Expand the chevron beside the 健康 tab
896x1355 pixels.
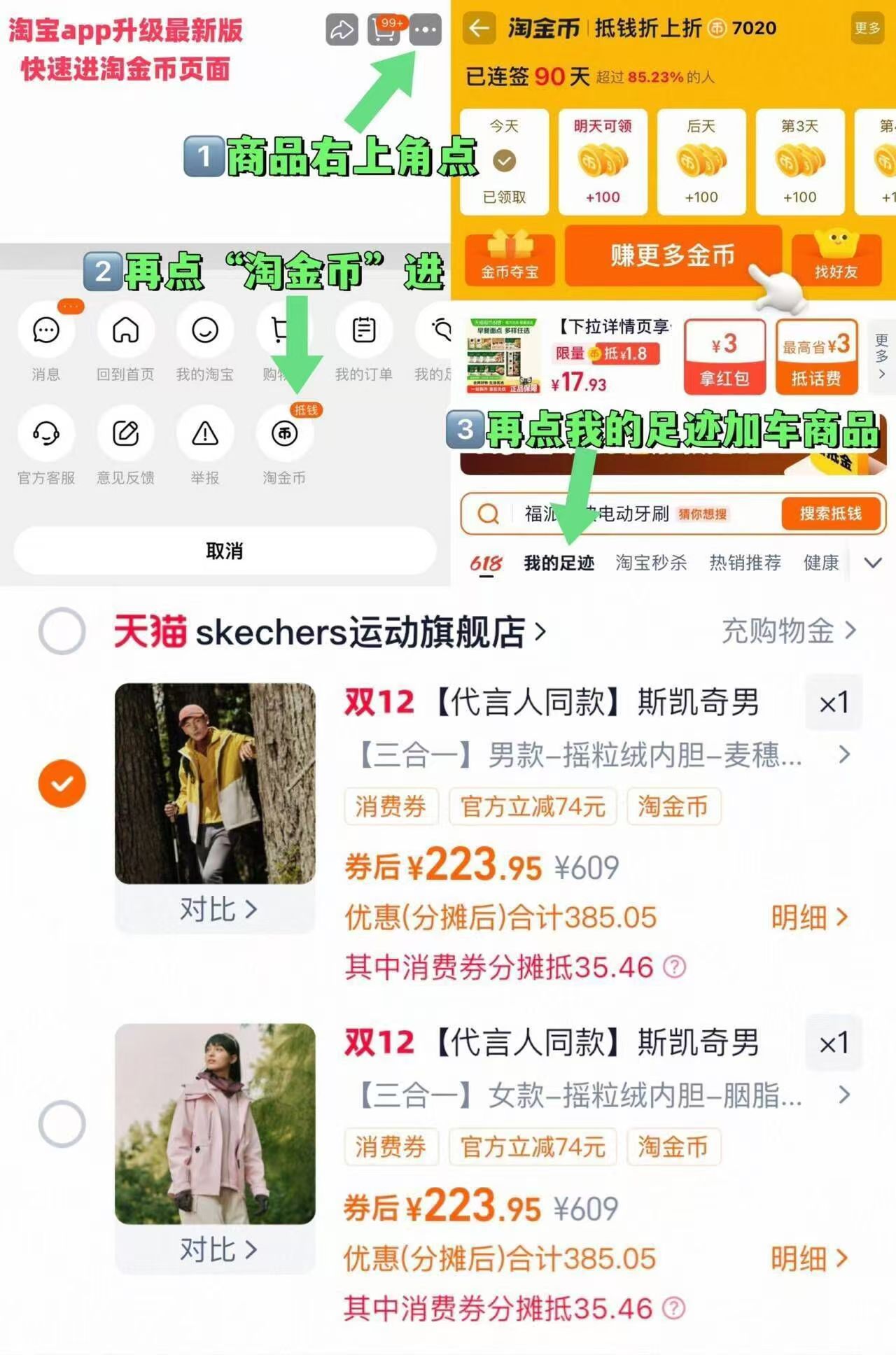coord(872,562)
